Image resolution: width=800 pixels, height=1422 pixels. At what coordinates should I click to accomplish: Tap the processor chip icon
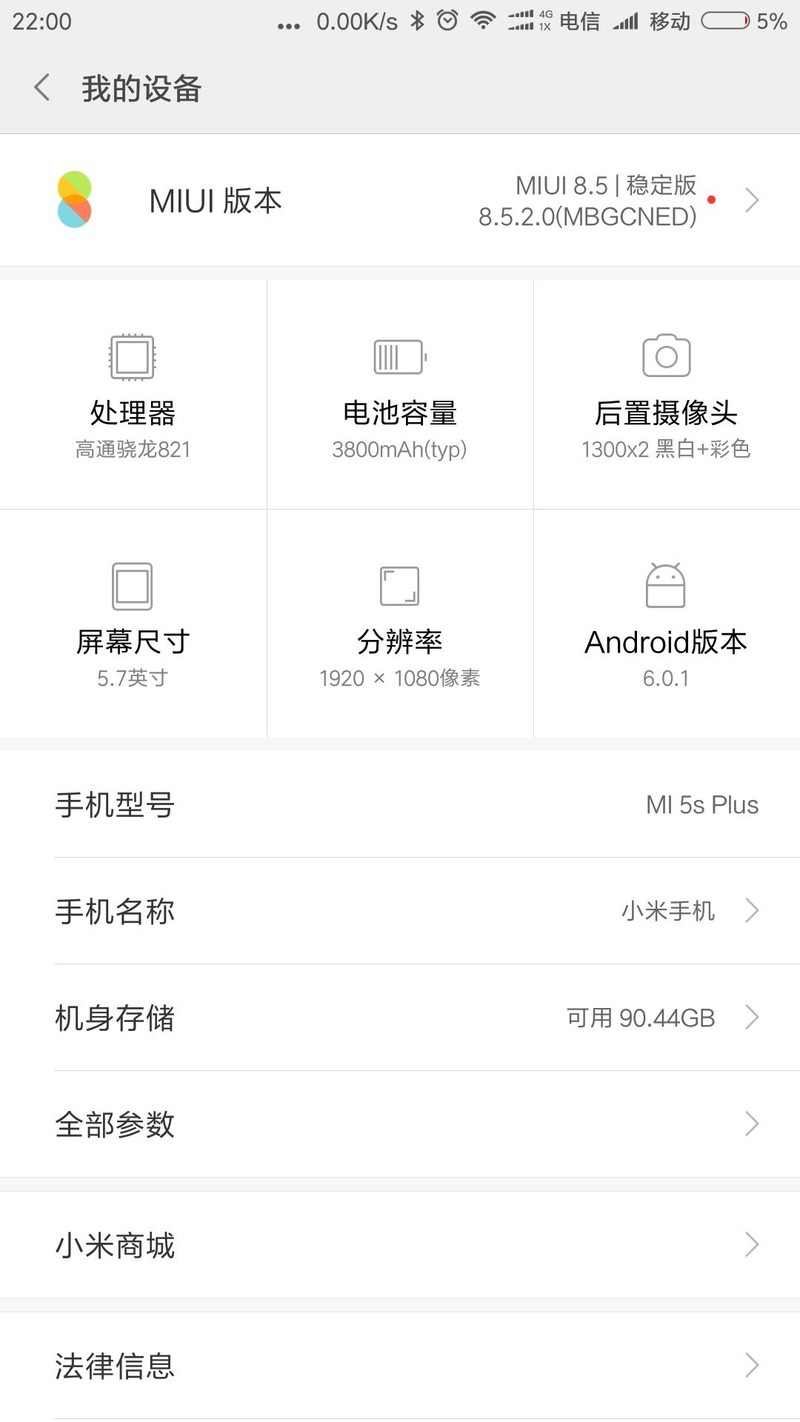pyautogui.click(x=133, y=355)
